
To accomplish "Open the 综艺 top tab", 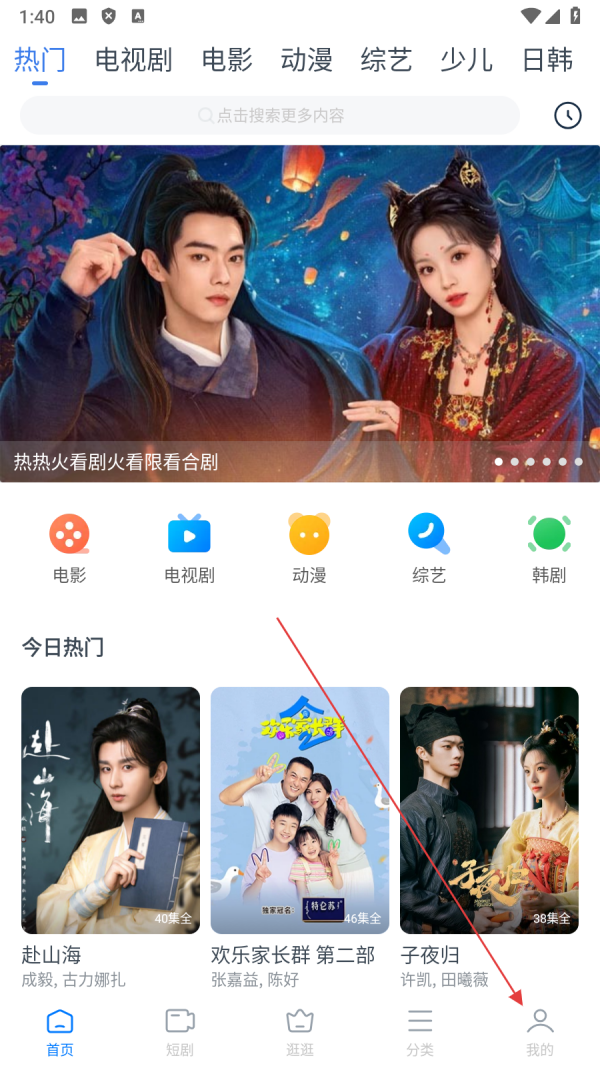I will [386, 60].
